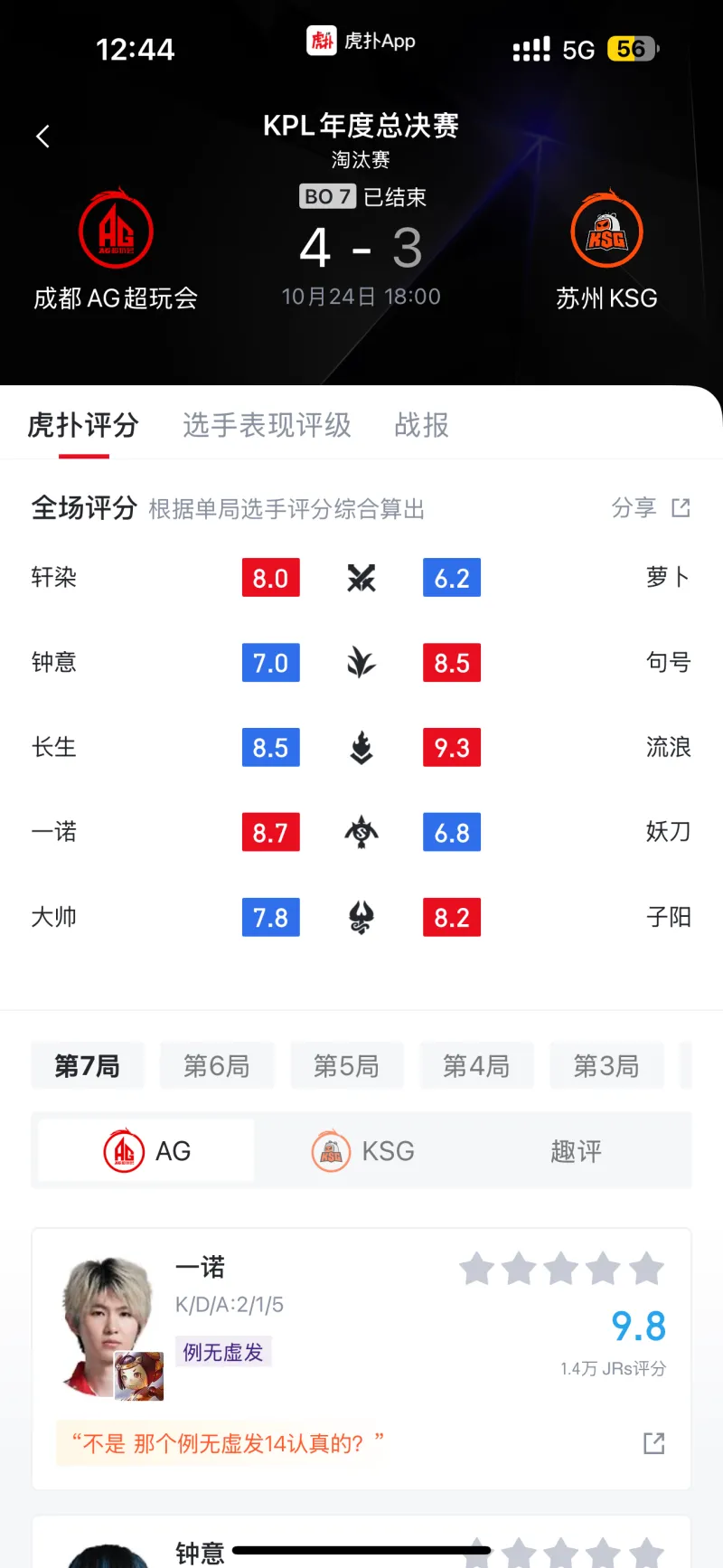View 第5局 ratings

(x=346, y=1066)
